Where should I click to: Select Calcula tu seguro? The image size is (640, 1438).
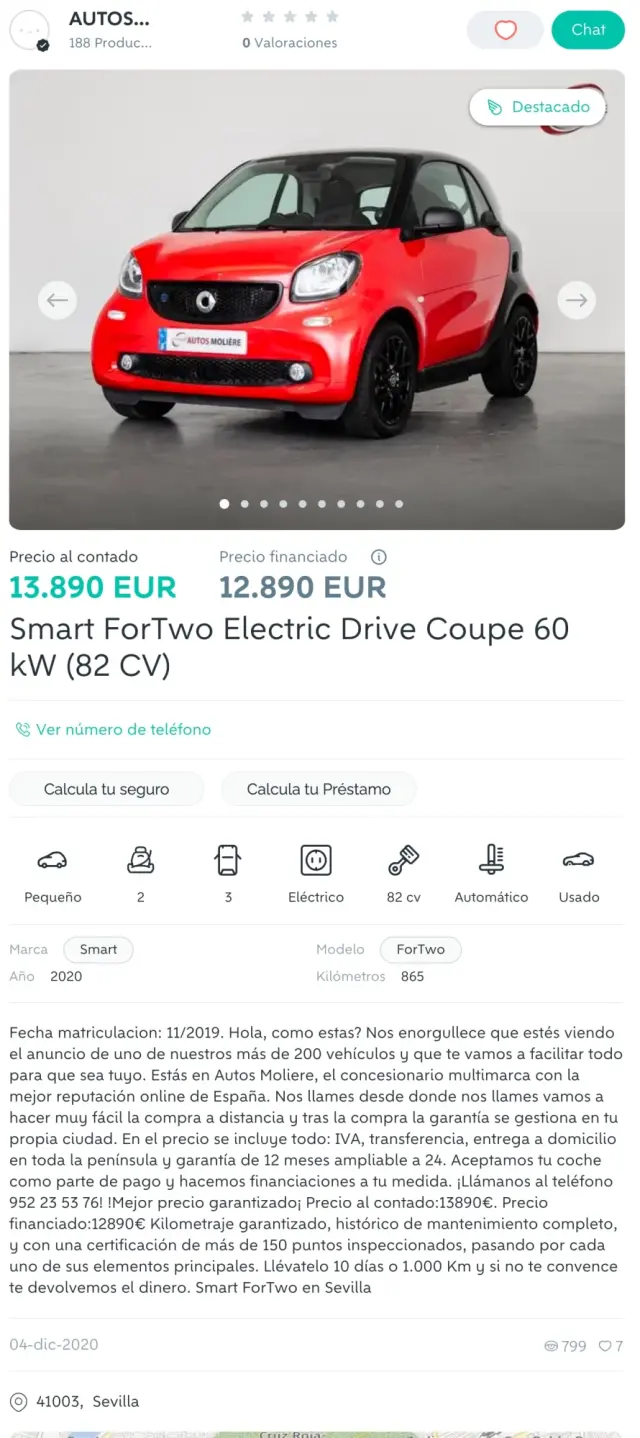pyautogui.click(x=106, y=789)
